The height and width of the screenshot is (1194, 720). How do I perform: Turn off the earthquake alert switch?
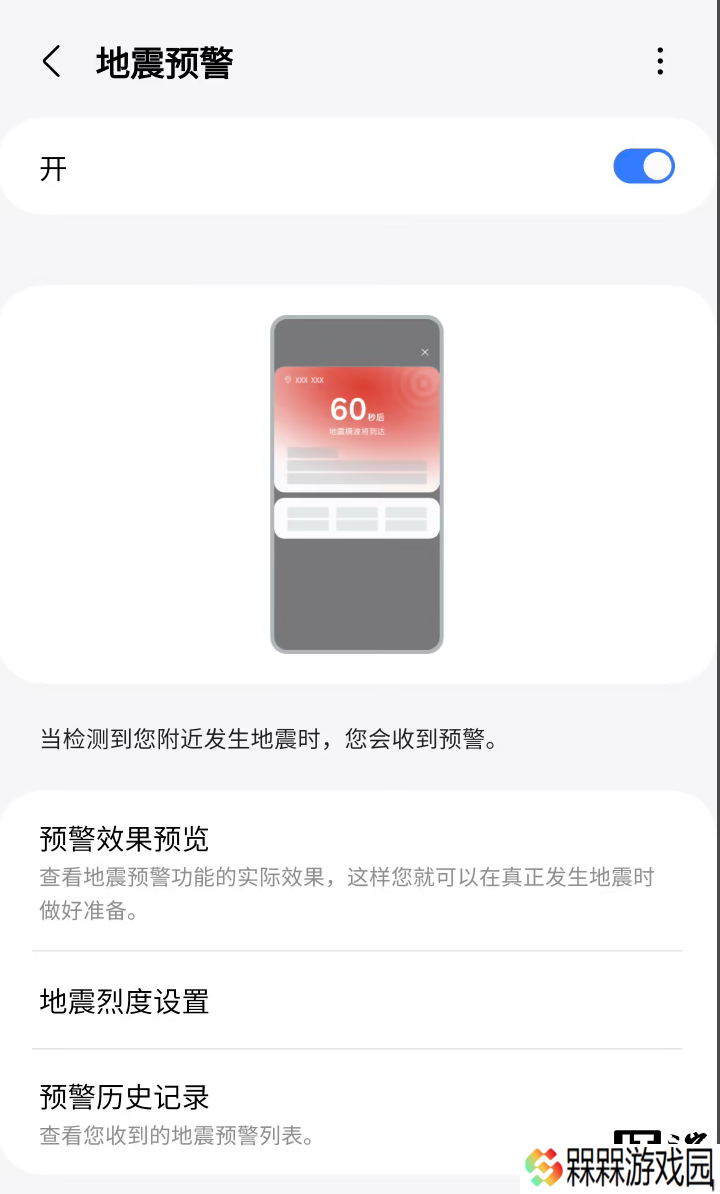point(643,167)
